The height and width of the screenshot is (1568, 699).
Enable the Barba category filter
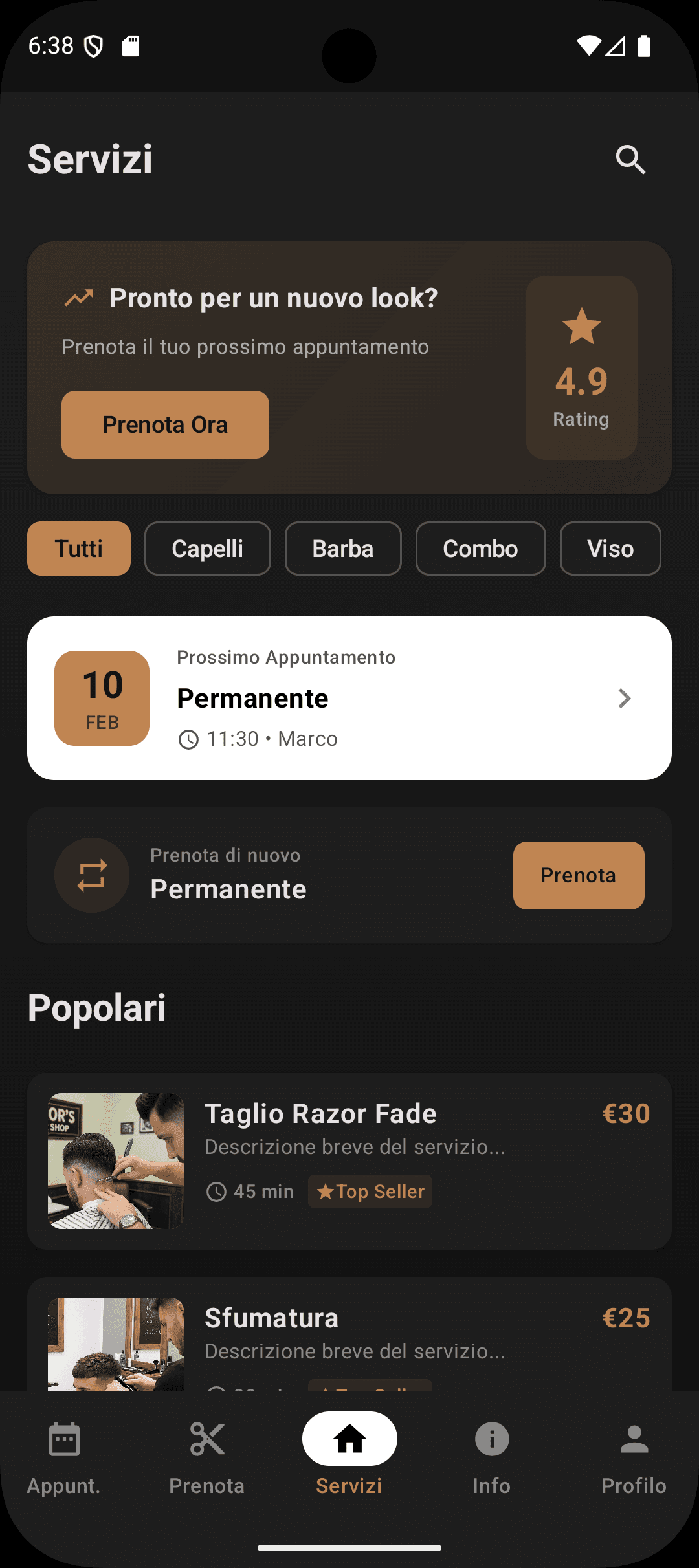[x=342, y=549]
